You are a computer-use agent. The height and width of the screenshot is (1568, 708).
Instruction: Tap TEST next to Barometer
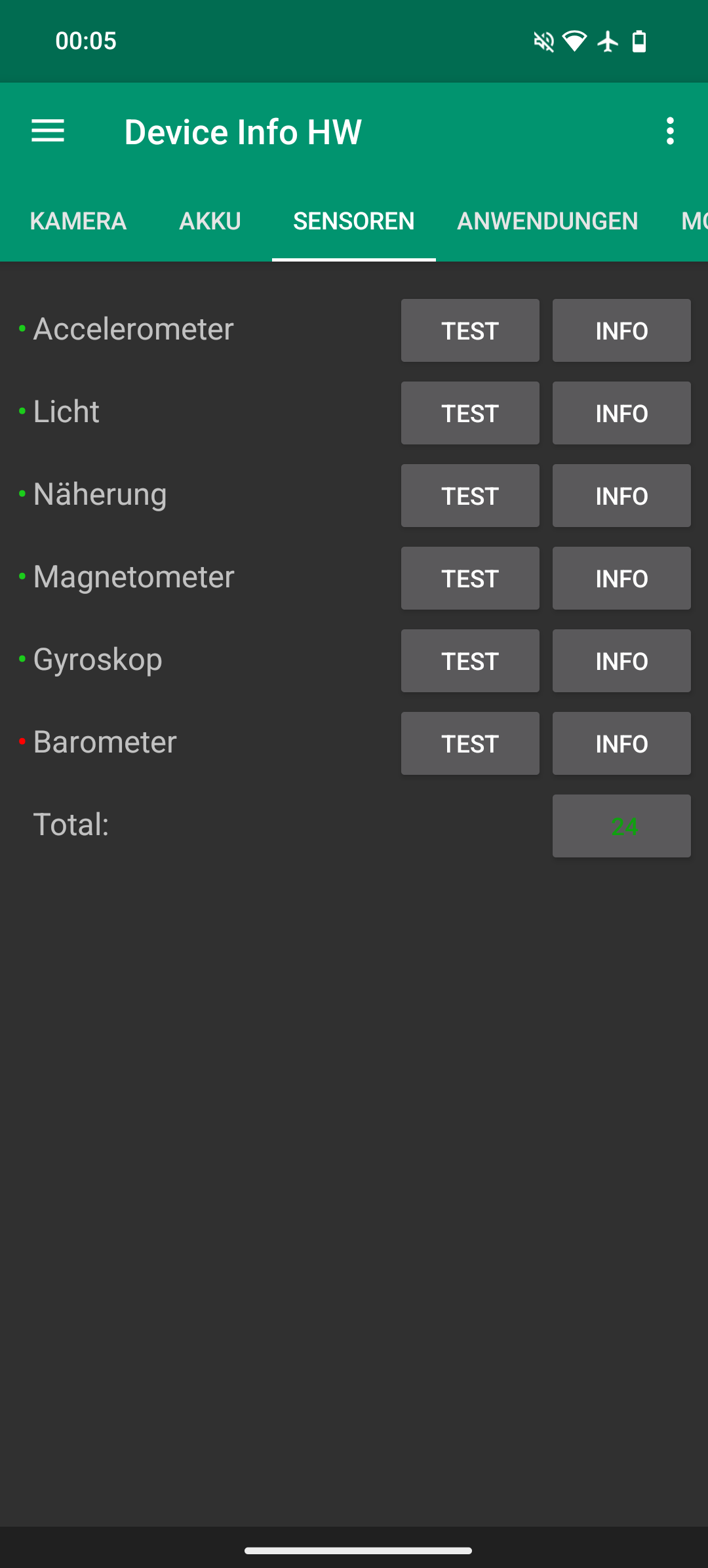pos(470,743)
